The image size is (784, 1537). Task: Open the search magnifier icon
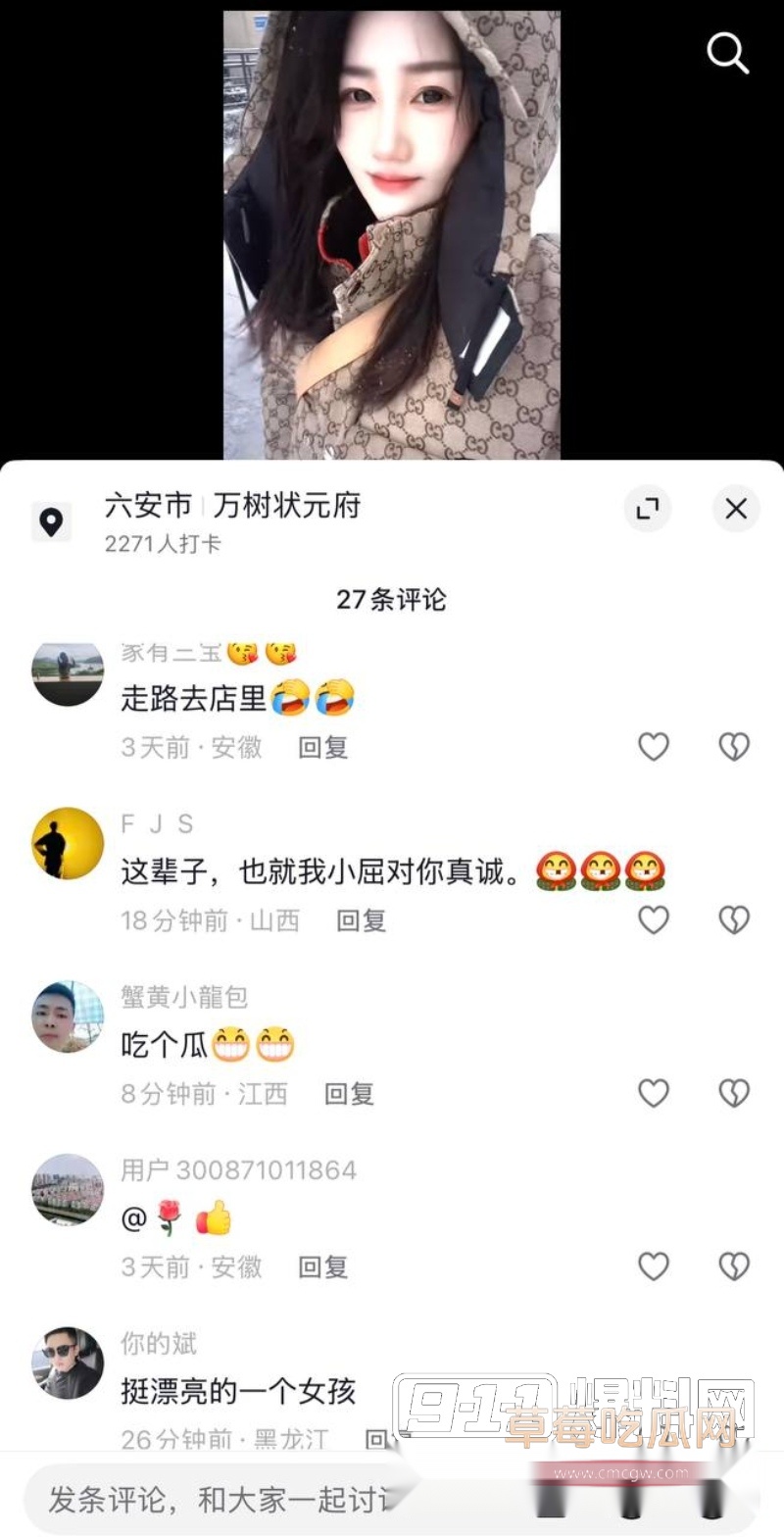pos(727,53)
